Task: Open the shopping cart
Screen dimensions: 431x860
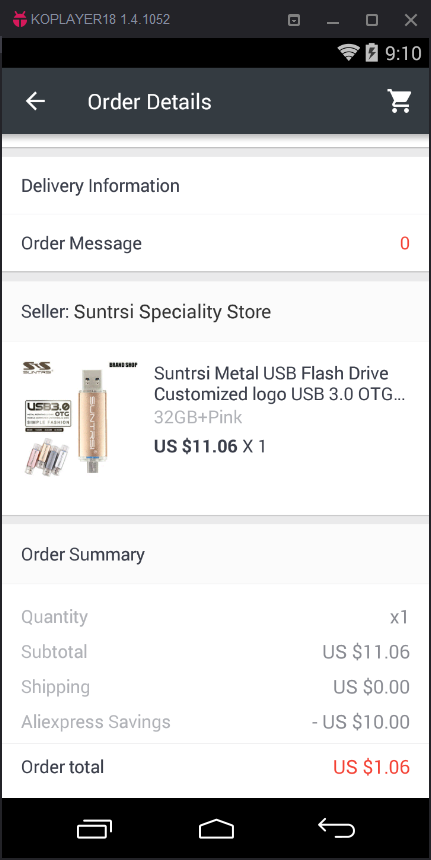Action: 399,101
